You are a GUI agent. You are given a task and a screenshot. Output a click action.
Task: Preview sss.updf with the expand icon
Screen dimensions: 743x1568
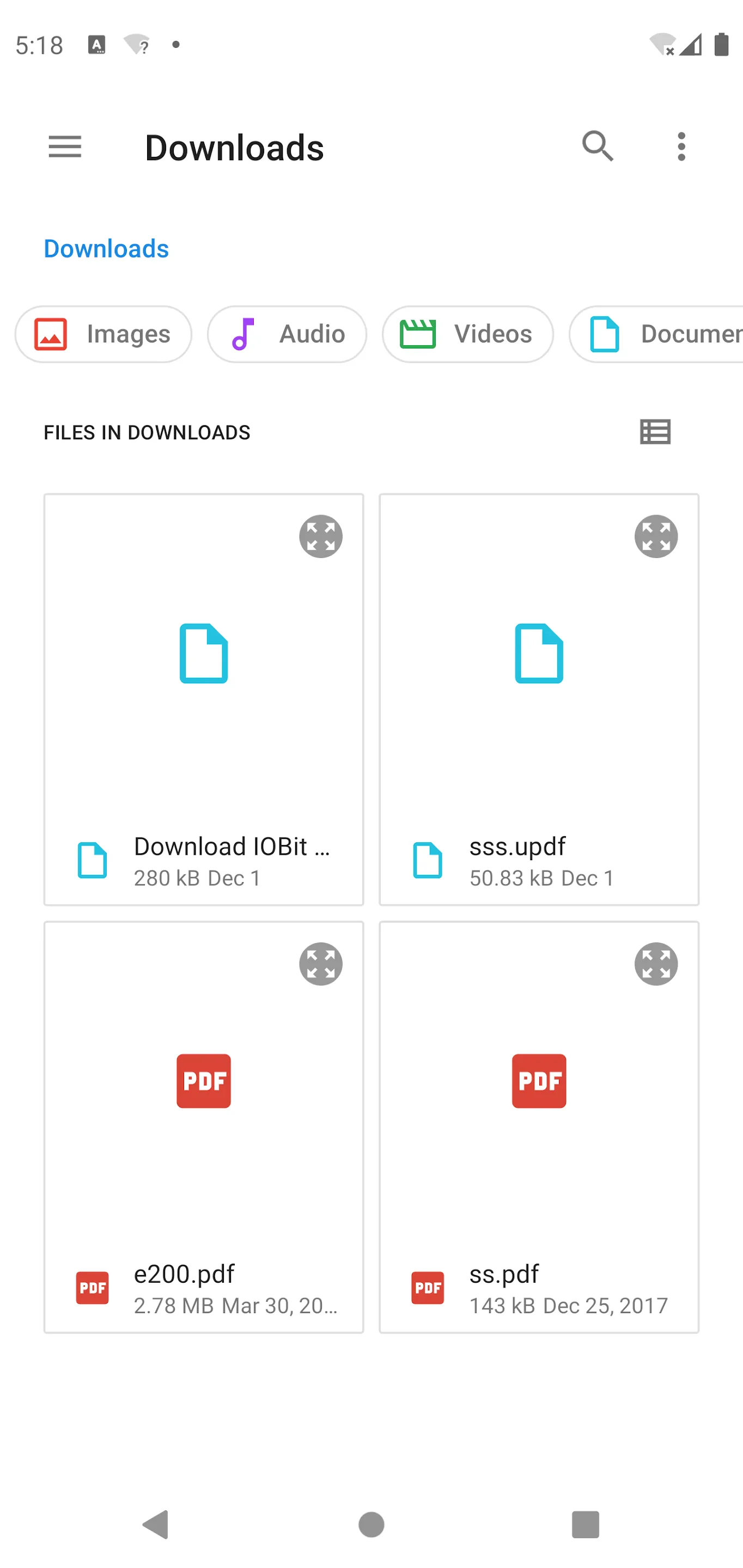656,537
